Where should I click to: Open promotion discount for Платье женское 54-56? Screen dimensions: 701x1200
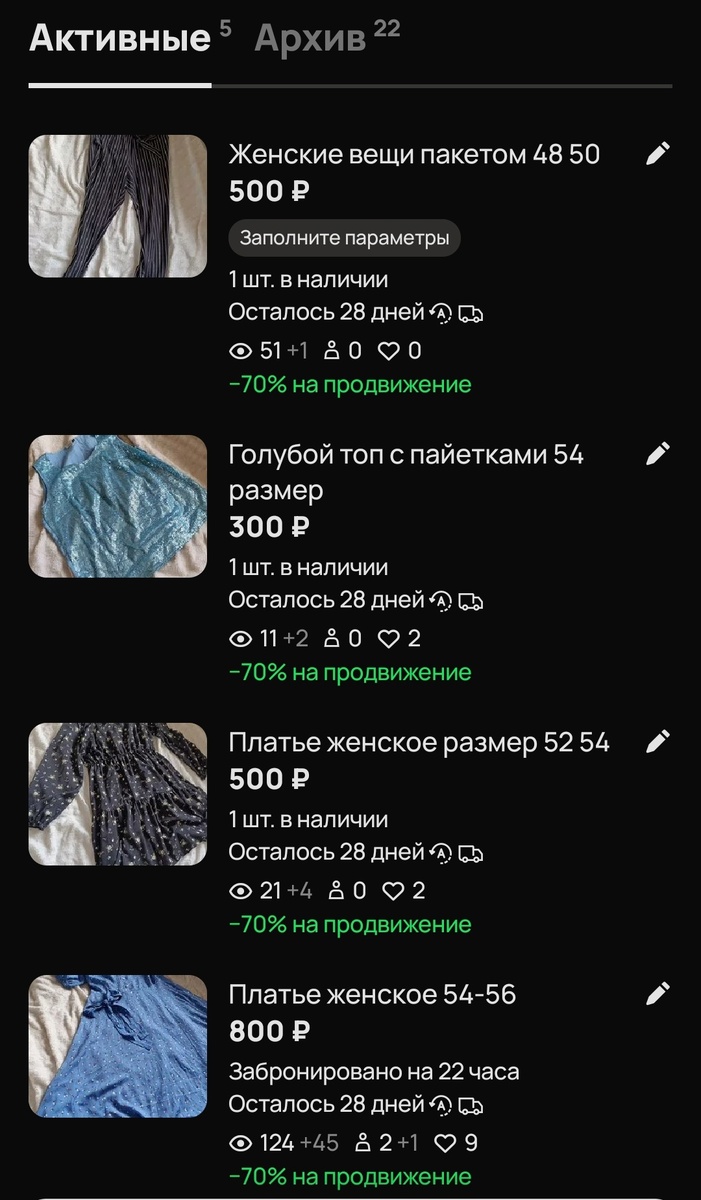pyautogui.click(x=349, y=1176)
